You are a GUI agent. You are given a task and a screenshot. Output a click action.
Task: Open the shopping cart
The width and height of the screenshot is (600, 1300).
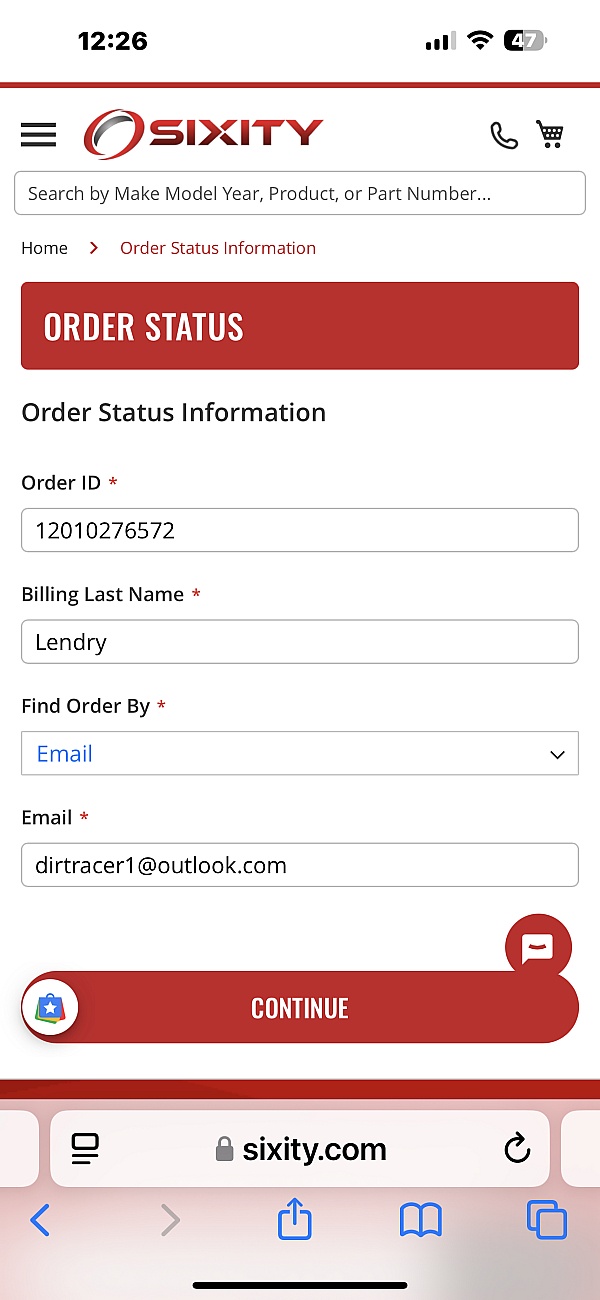550,134
